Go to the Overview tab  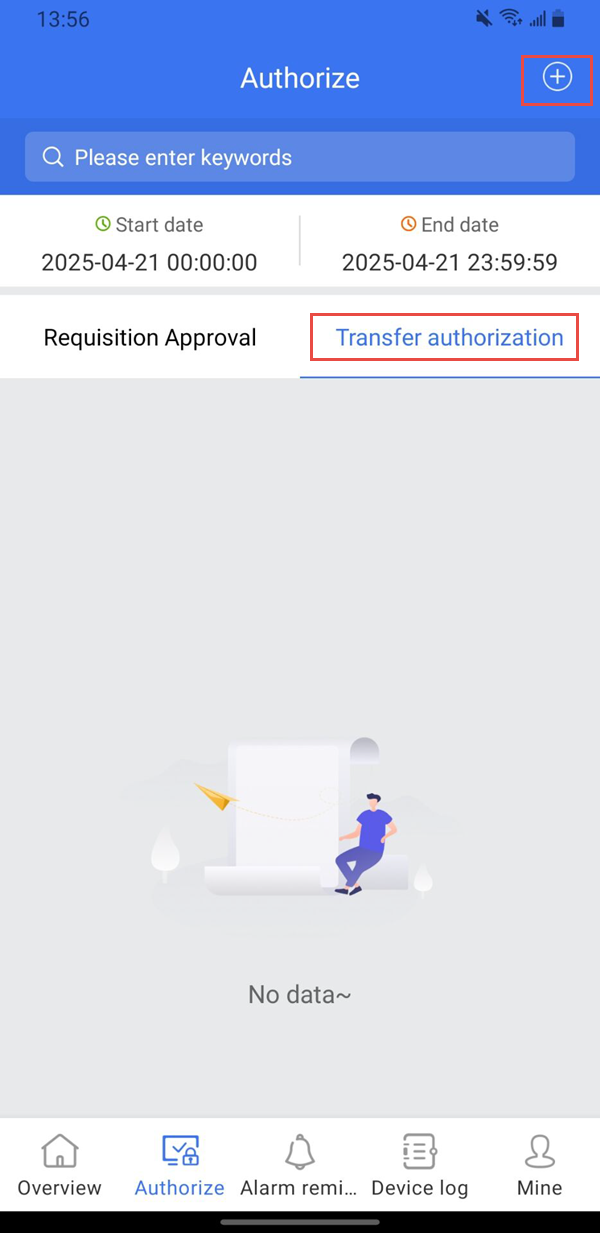point(60,1166)
